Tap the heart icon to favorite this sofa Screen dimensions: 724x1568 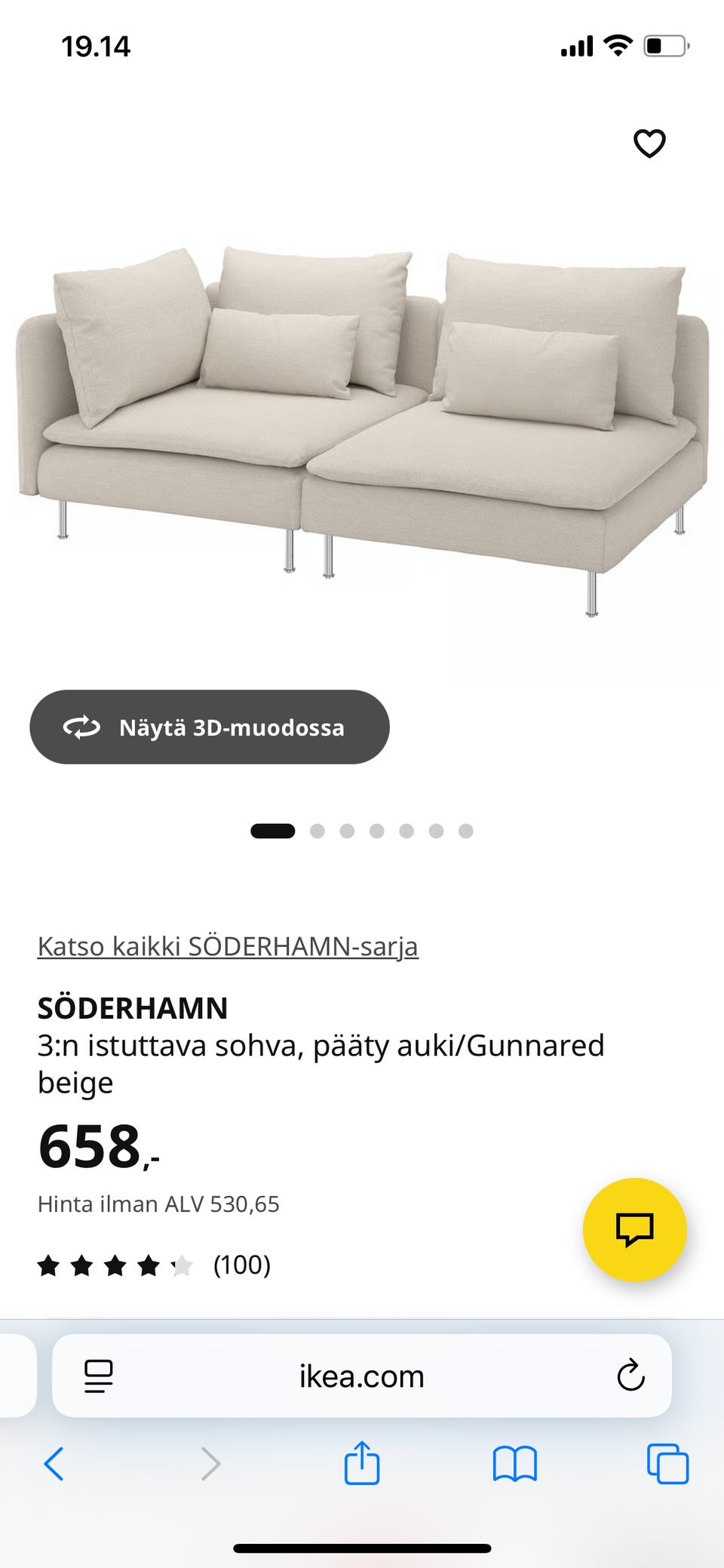pyautogui.click(x=649, y=143)
